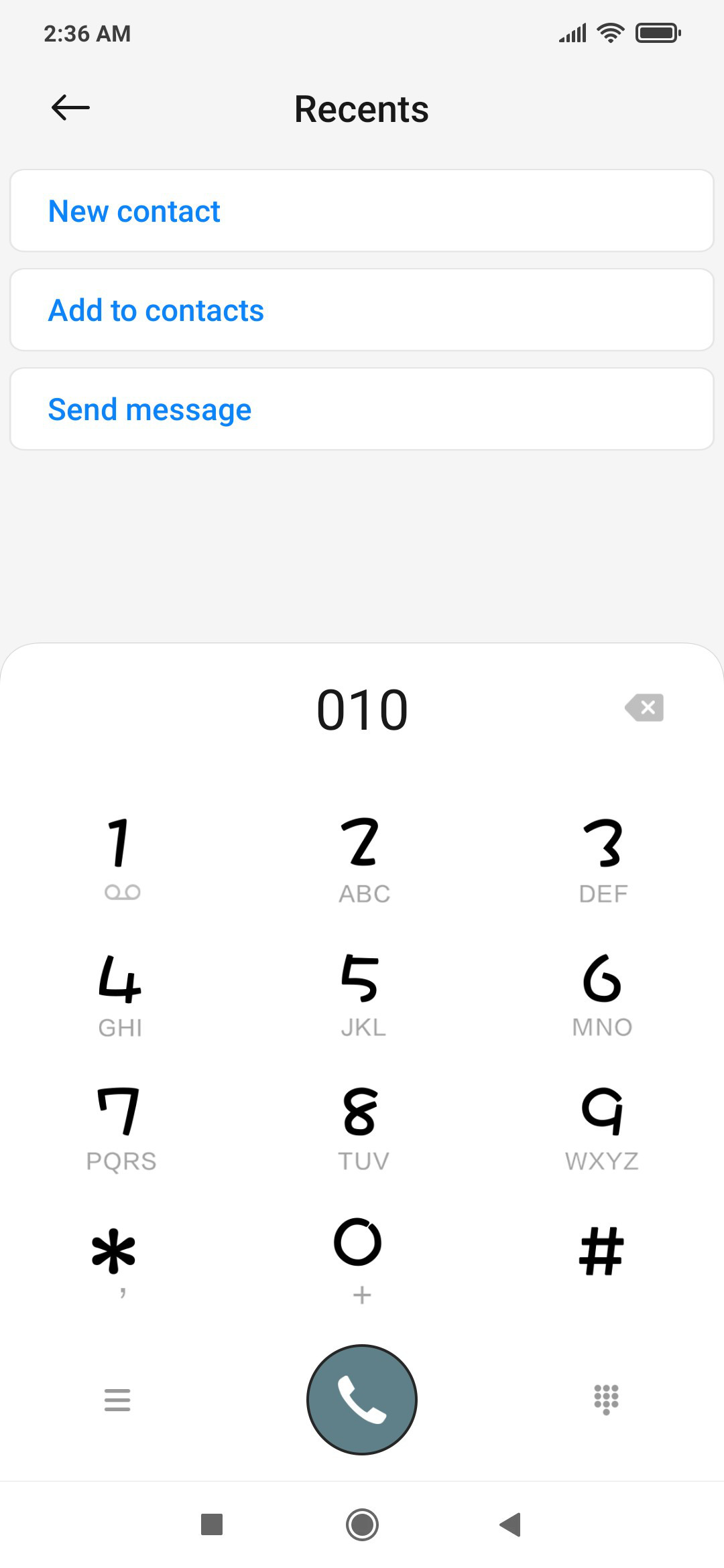Dial digit 1 on keypad
Screen dimensions: 724x1568
pyautogui.click(x=122, y=858)
